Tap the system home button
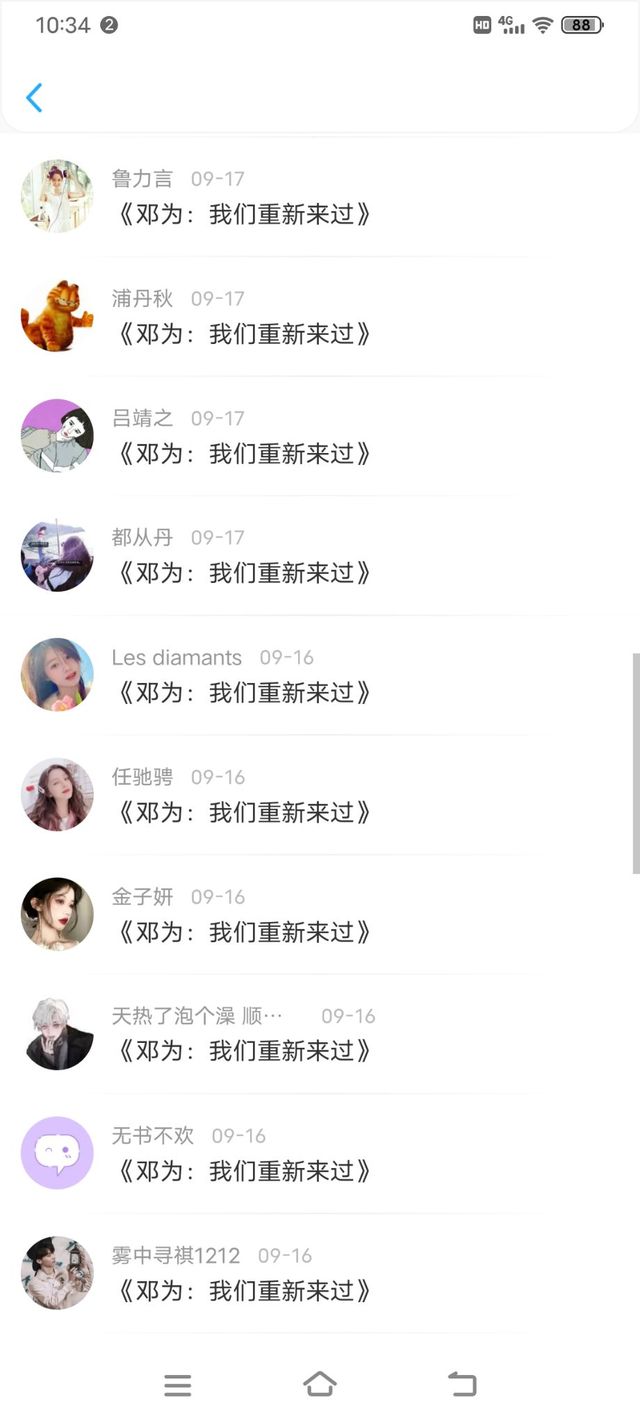This screenshot has width=640, height=1423. pos(319,1384)
